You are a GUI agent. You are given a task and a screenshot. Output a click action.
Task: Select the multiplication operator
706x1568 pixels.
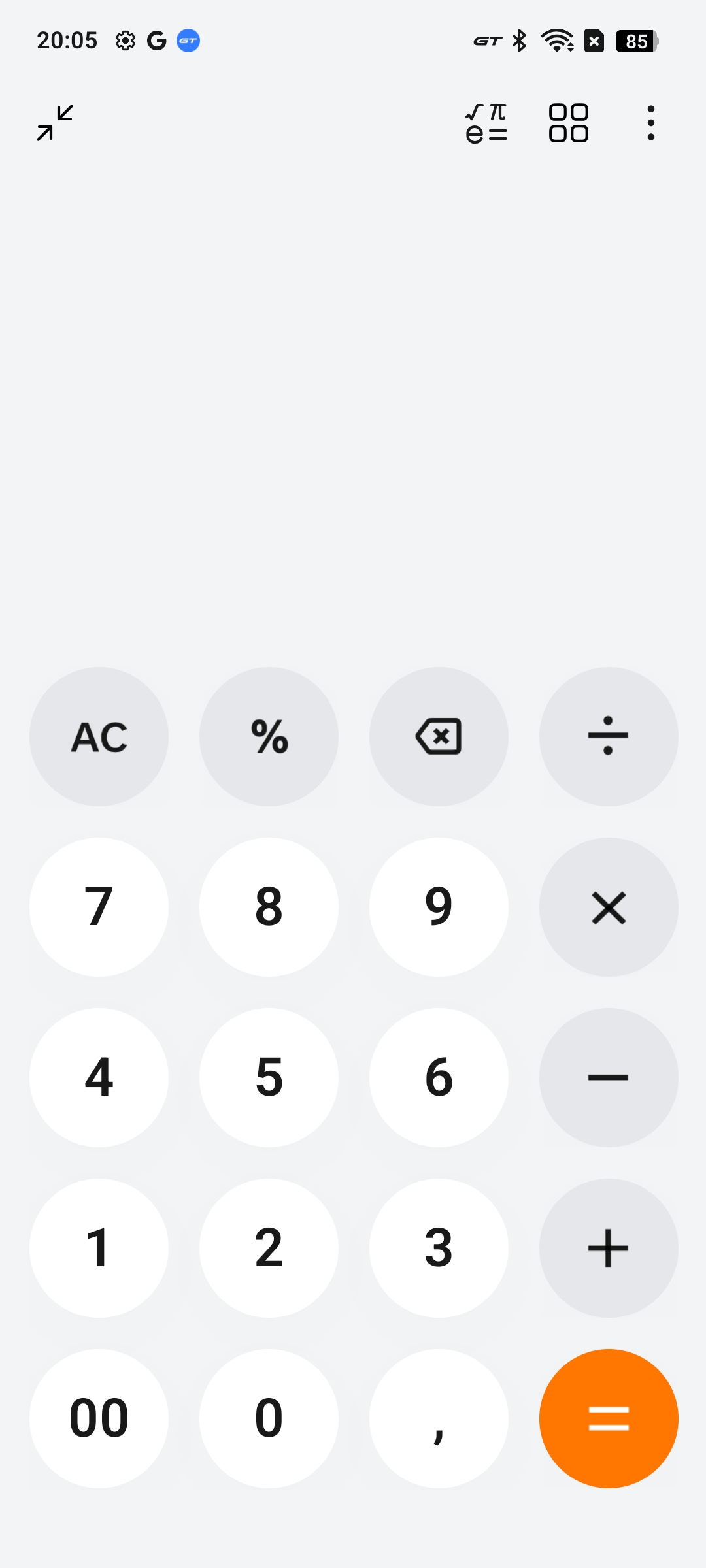(x=609, y=907)
